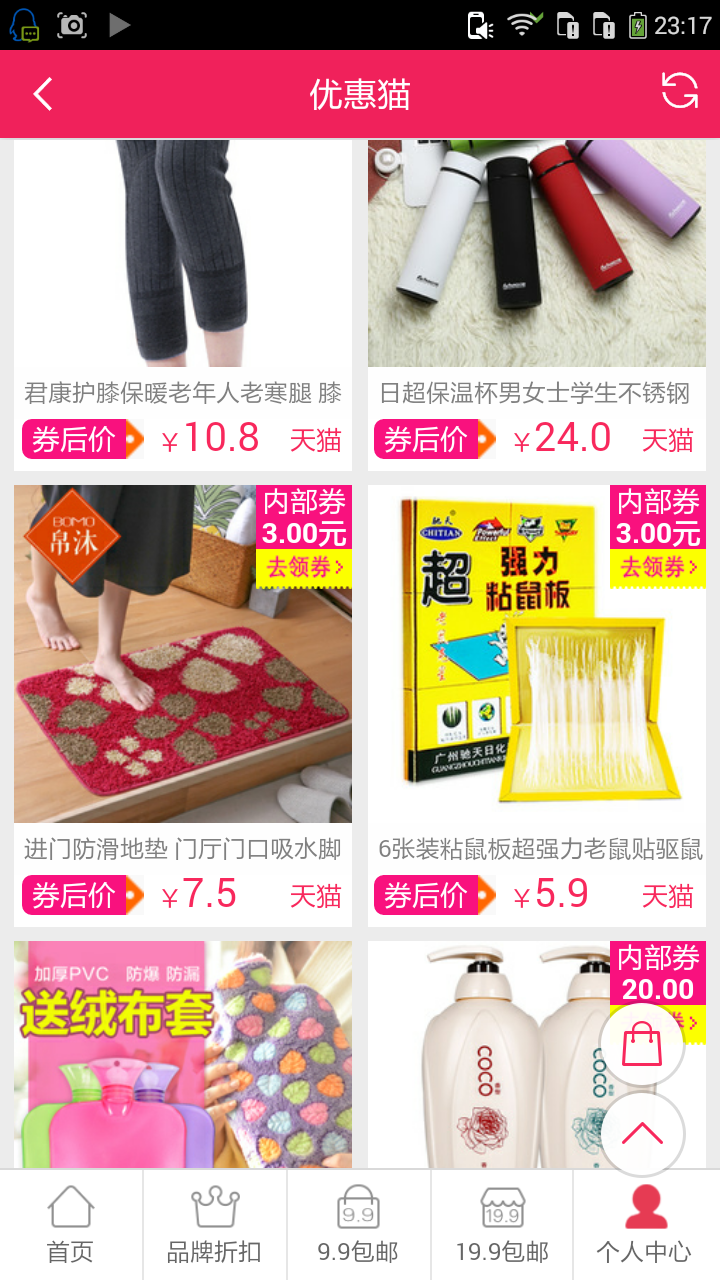The height and width of the screenshot is (1280, 720).
Task: Switch to the 品牌折扣 tab
Action: [215, 1225]
